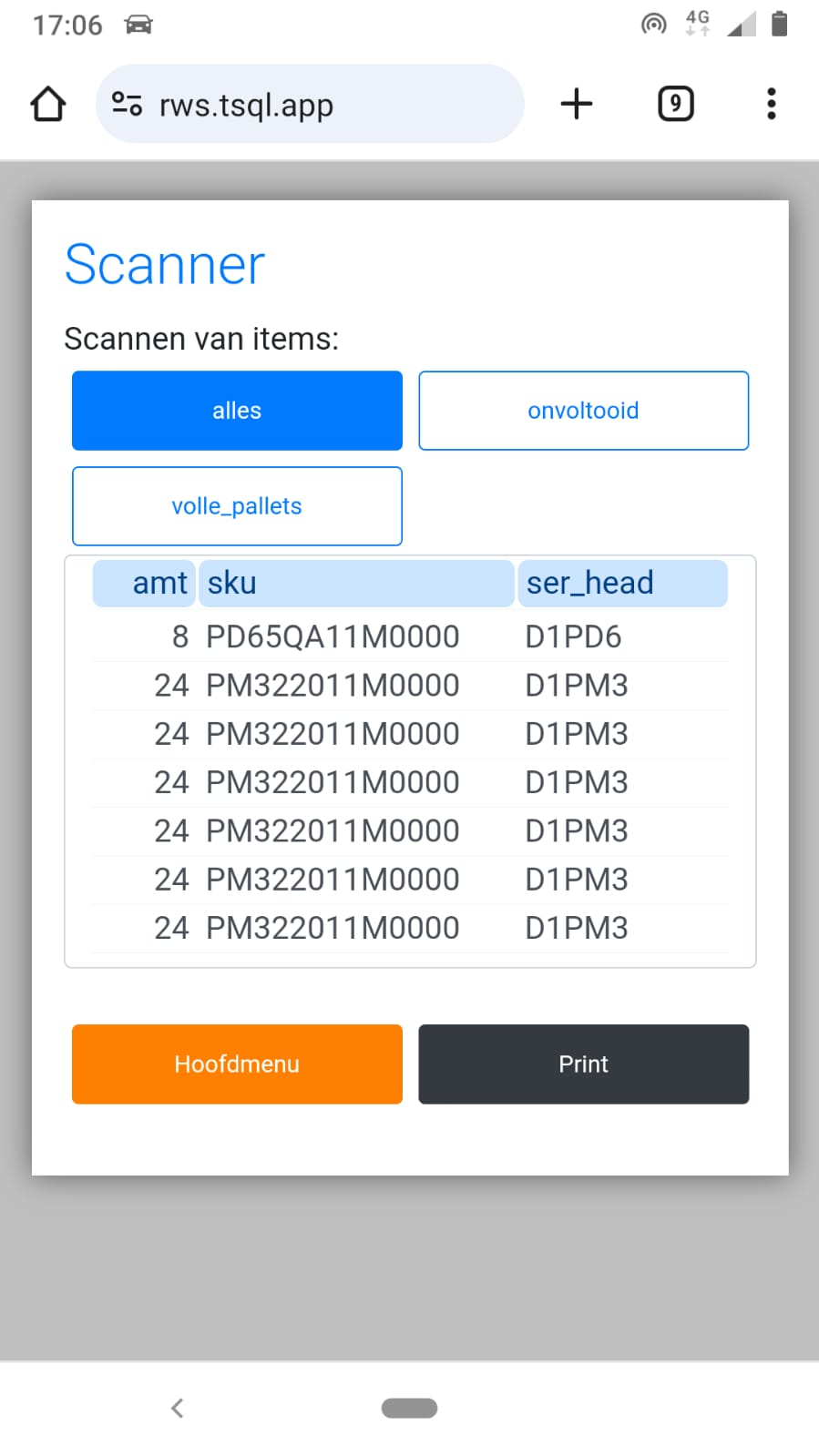
Task: Sort by the ser_head column header
Action: click(x=623, y=583)
